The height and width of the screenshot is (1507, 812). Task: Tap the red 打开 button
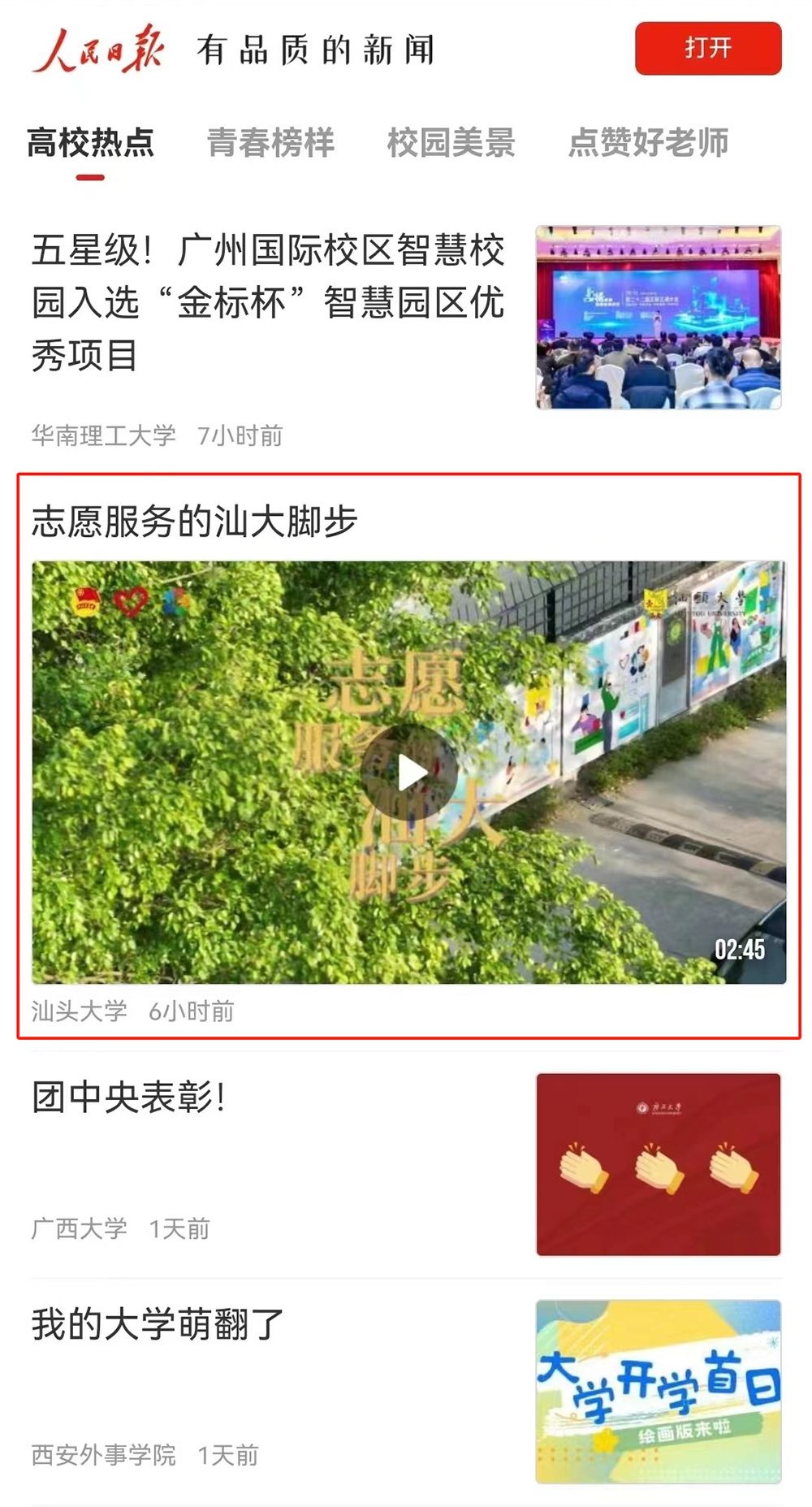click(707, 49)
